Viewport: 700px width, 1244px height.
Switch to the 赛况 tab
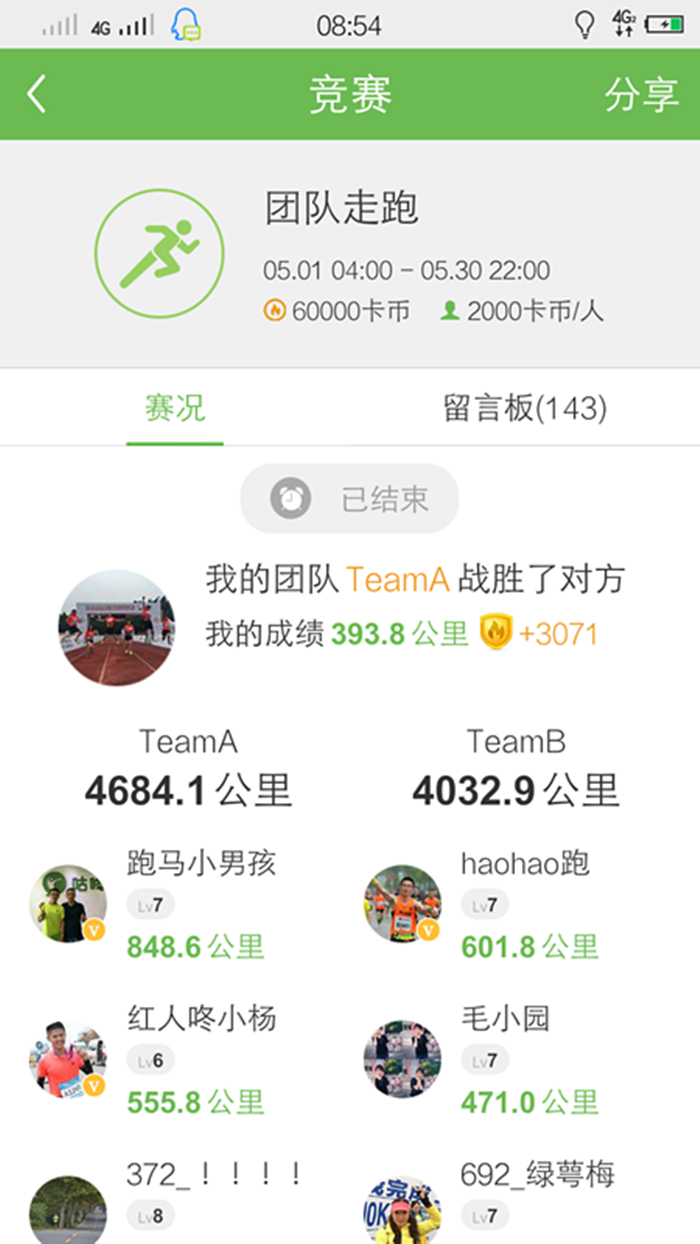coord(174,408)
